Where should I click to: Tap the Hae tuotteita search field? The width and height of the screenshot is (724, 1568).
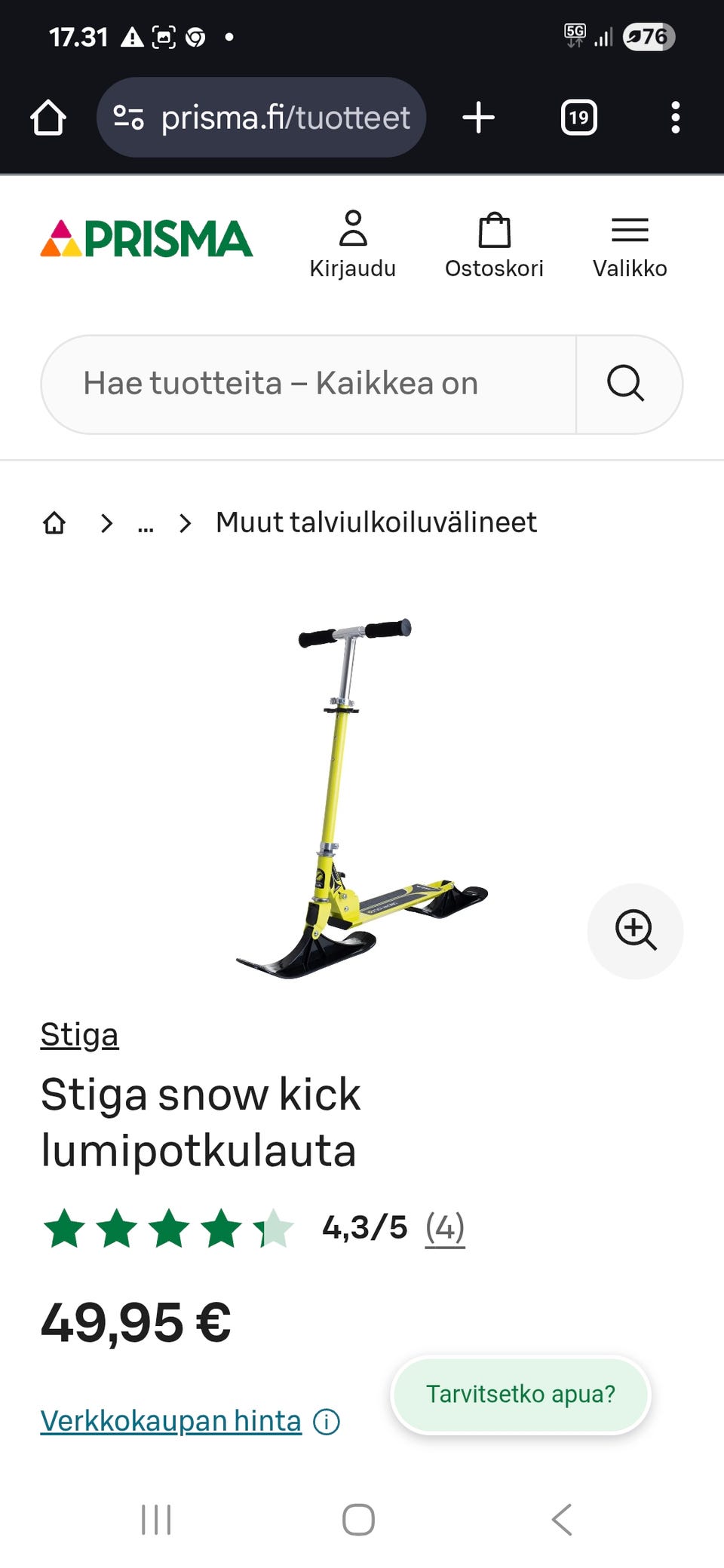[302, 384]
